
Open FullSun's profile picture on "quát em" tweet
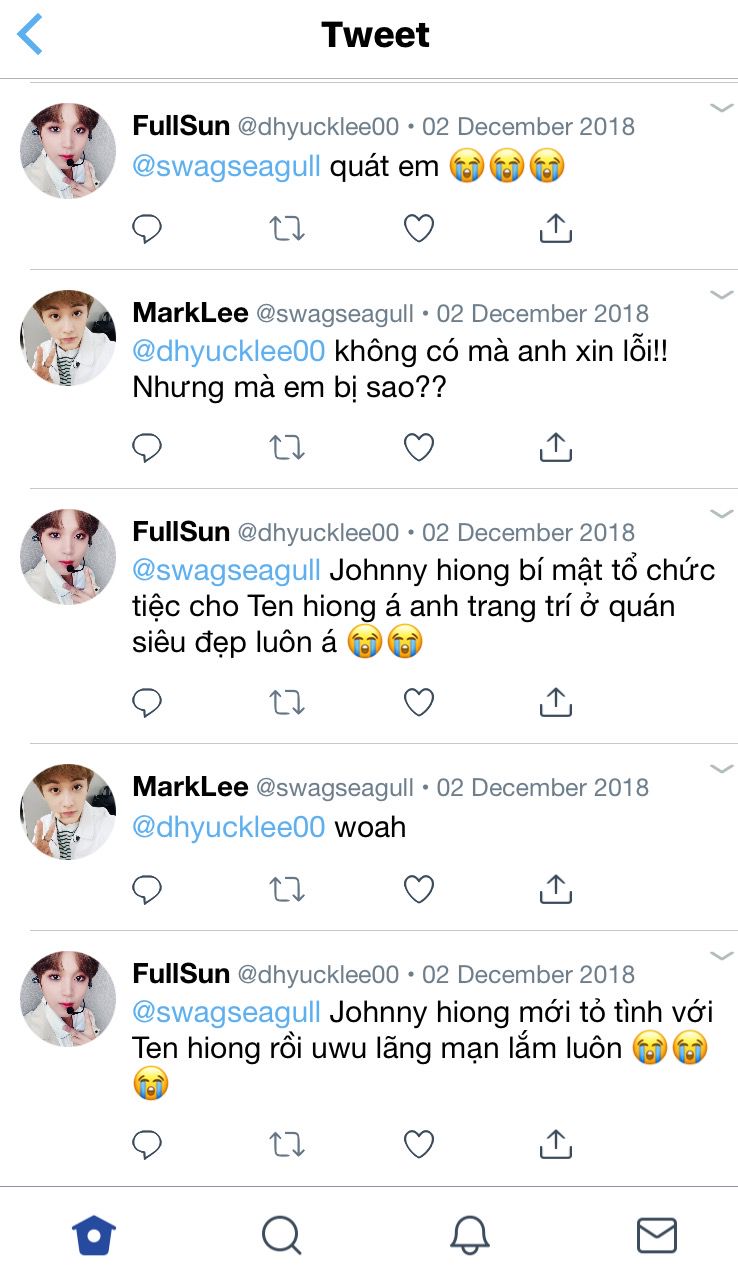(68, 150)
